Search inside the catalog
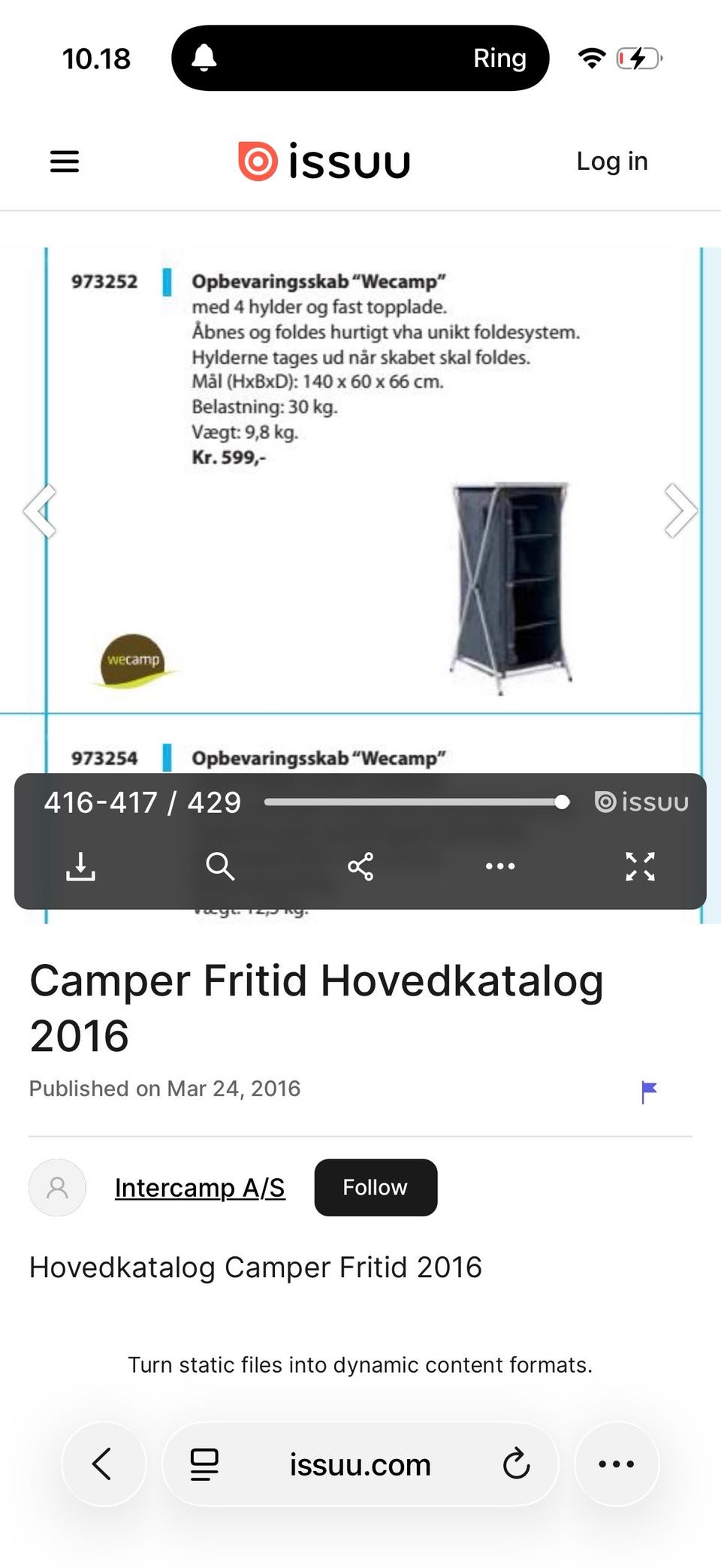Screen dimensions: 721x1568 [220, 866]
